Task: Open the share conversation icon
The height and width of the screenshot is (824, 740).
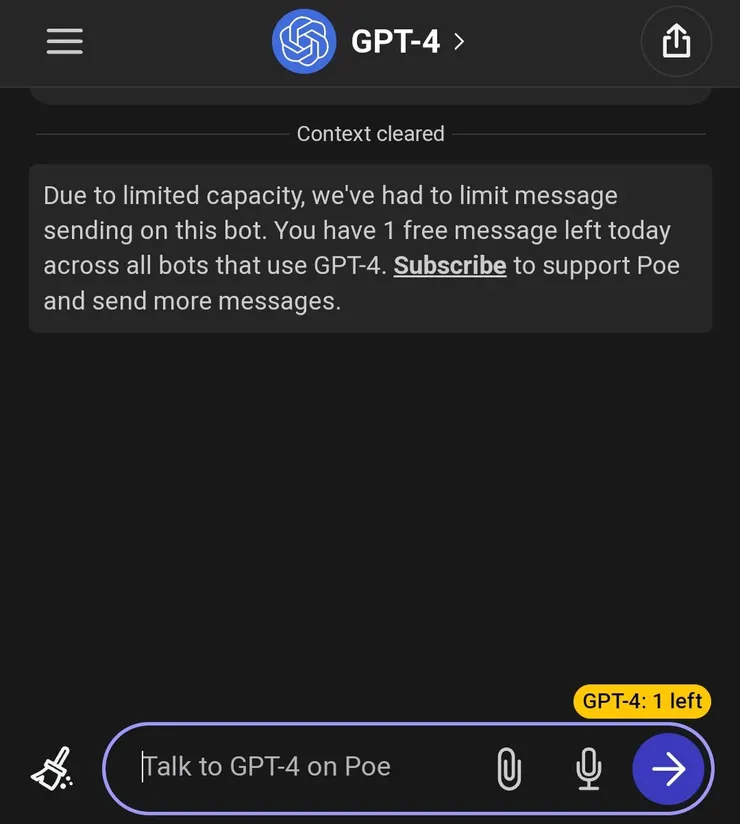Action: [x=676, y=41]
